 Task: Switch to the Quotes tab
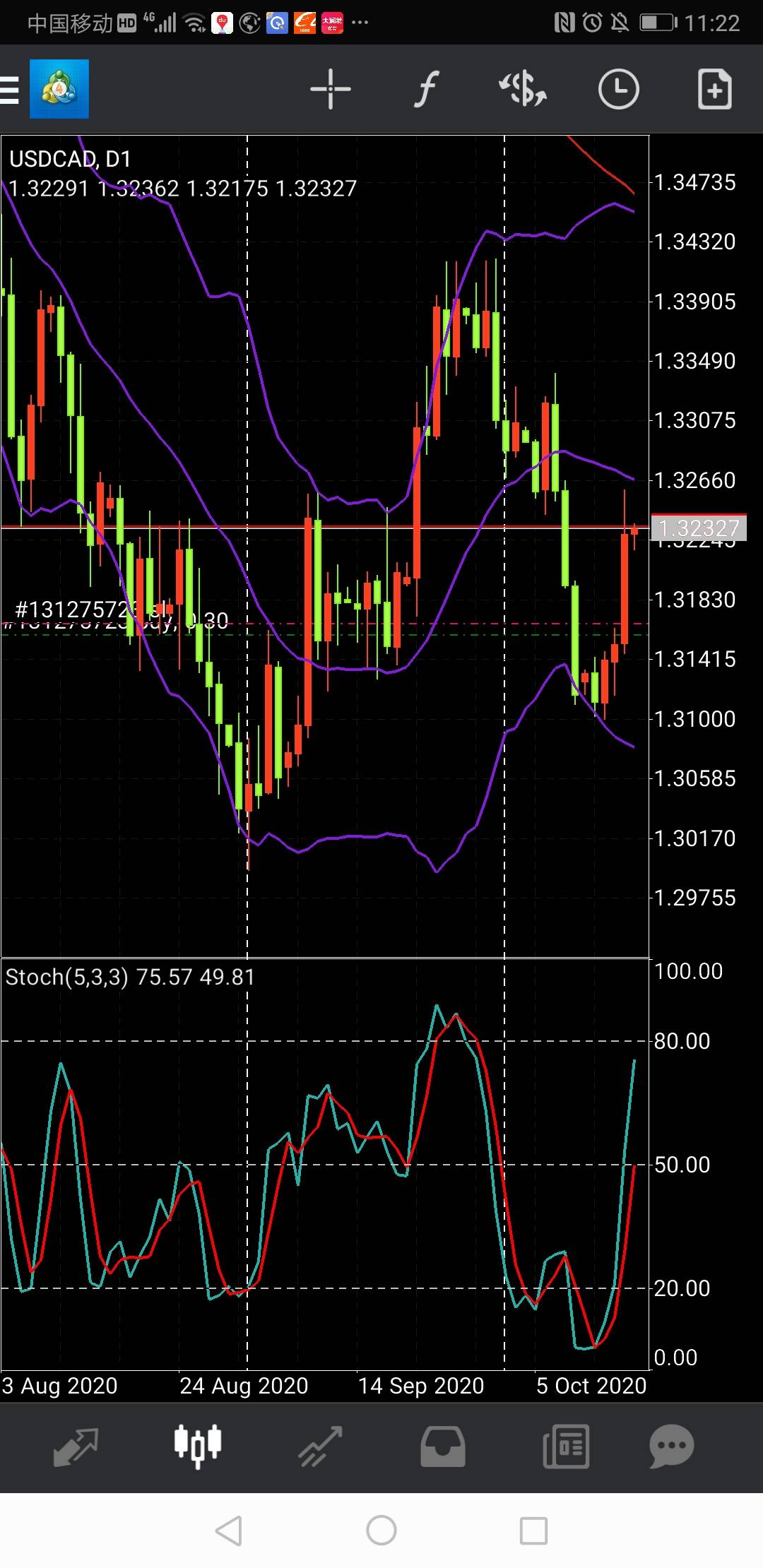coord(76,1445)
